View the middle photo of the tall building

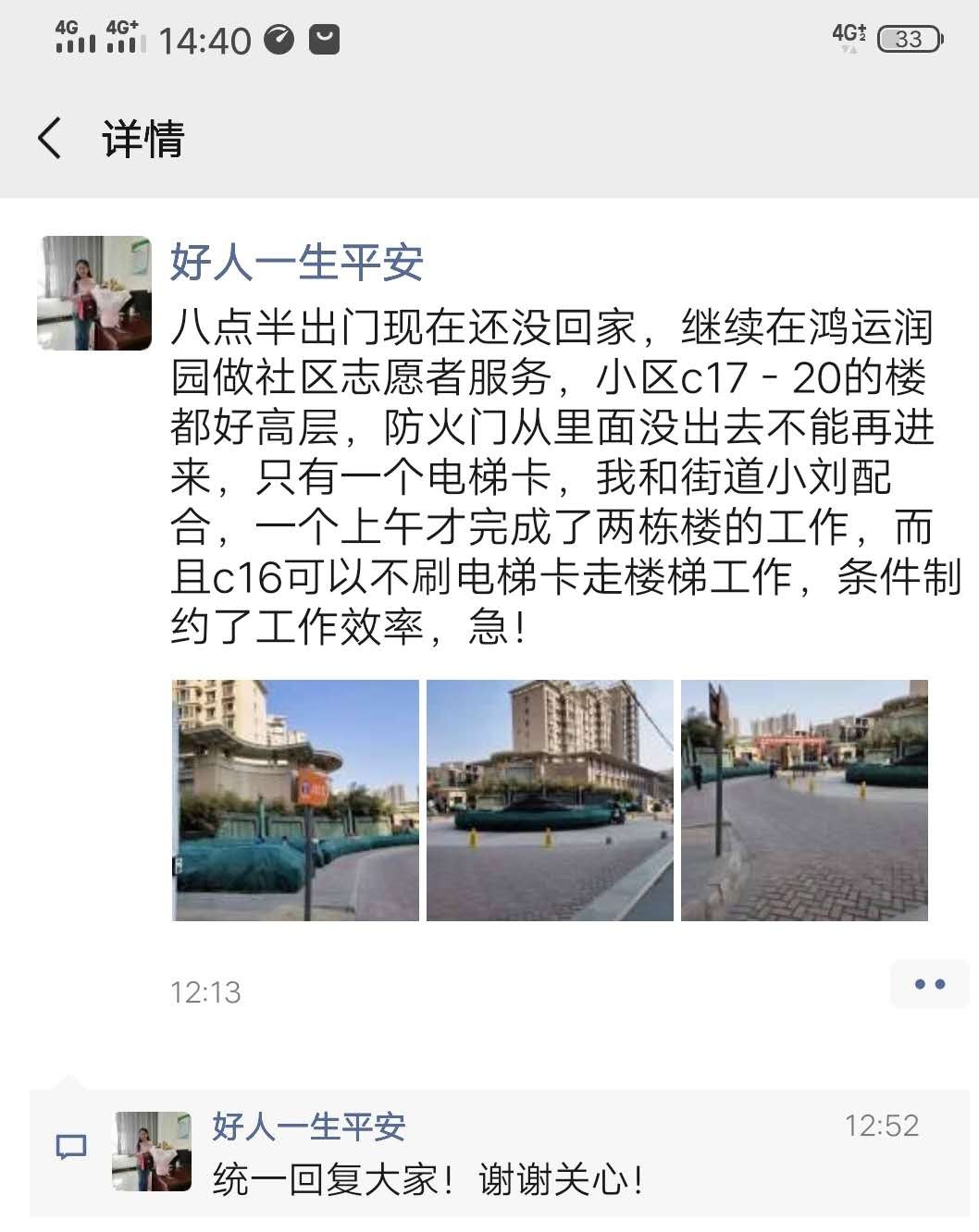[x=550, y=800]
